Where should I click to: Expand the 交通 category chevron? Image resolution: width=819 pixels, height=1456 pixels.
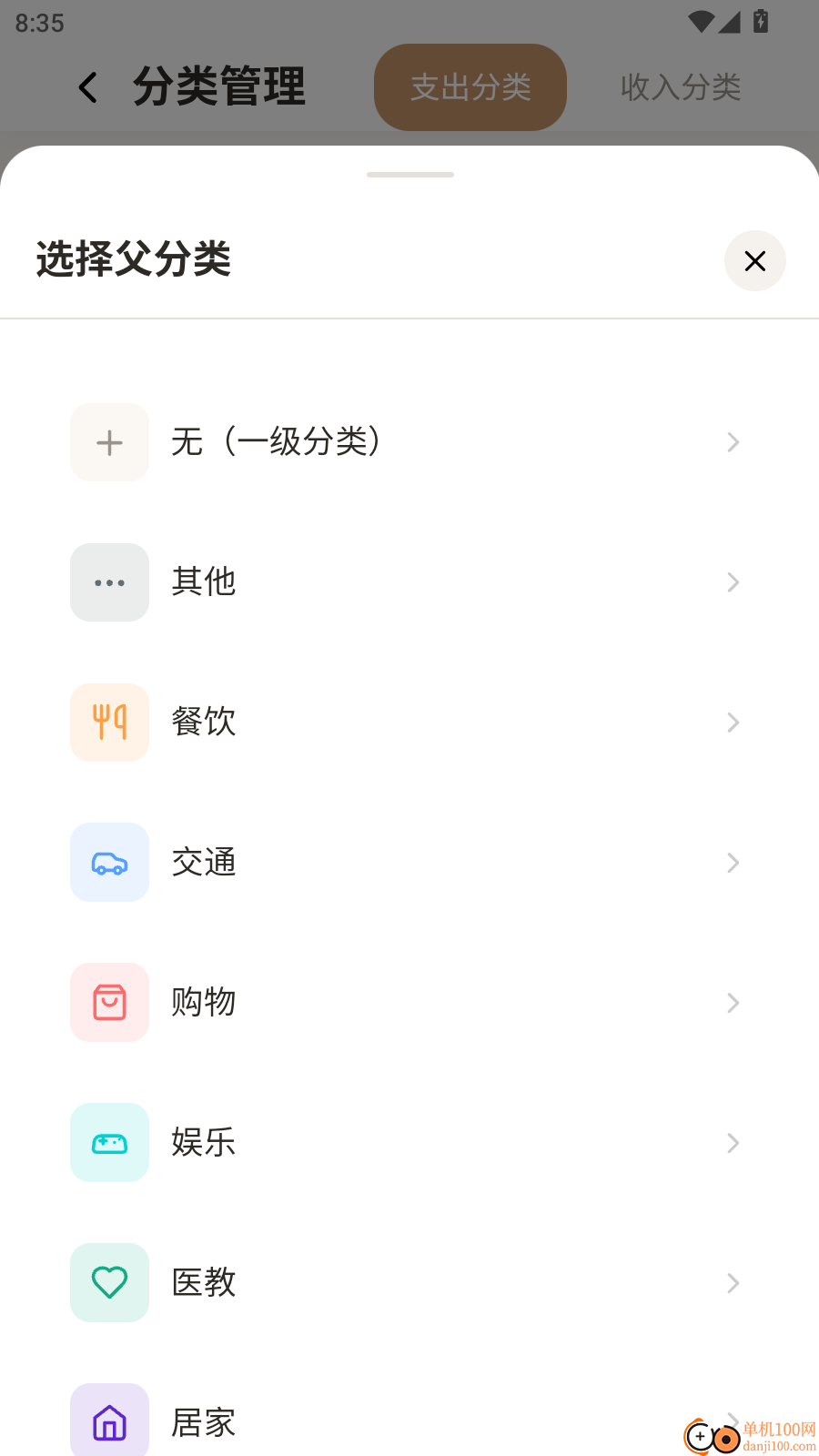(x=733, y=863)
